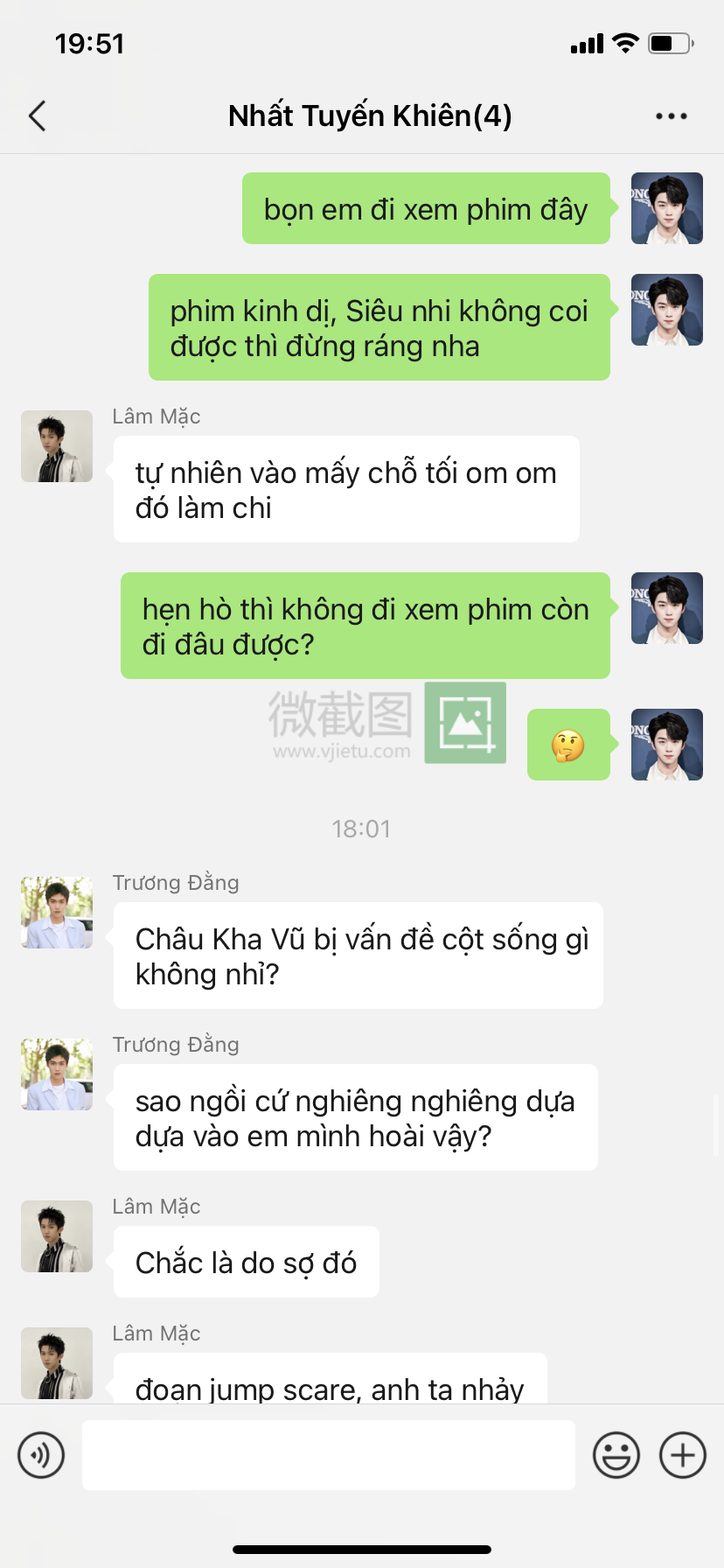Image resolution: width=724 pixels, height=1568 pixels.
Task: Go back from the Nhất Tuyến Khiên chat
Action: pos(38,115)
